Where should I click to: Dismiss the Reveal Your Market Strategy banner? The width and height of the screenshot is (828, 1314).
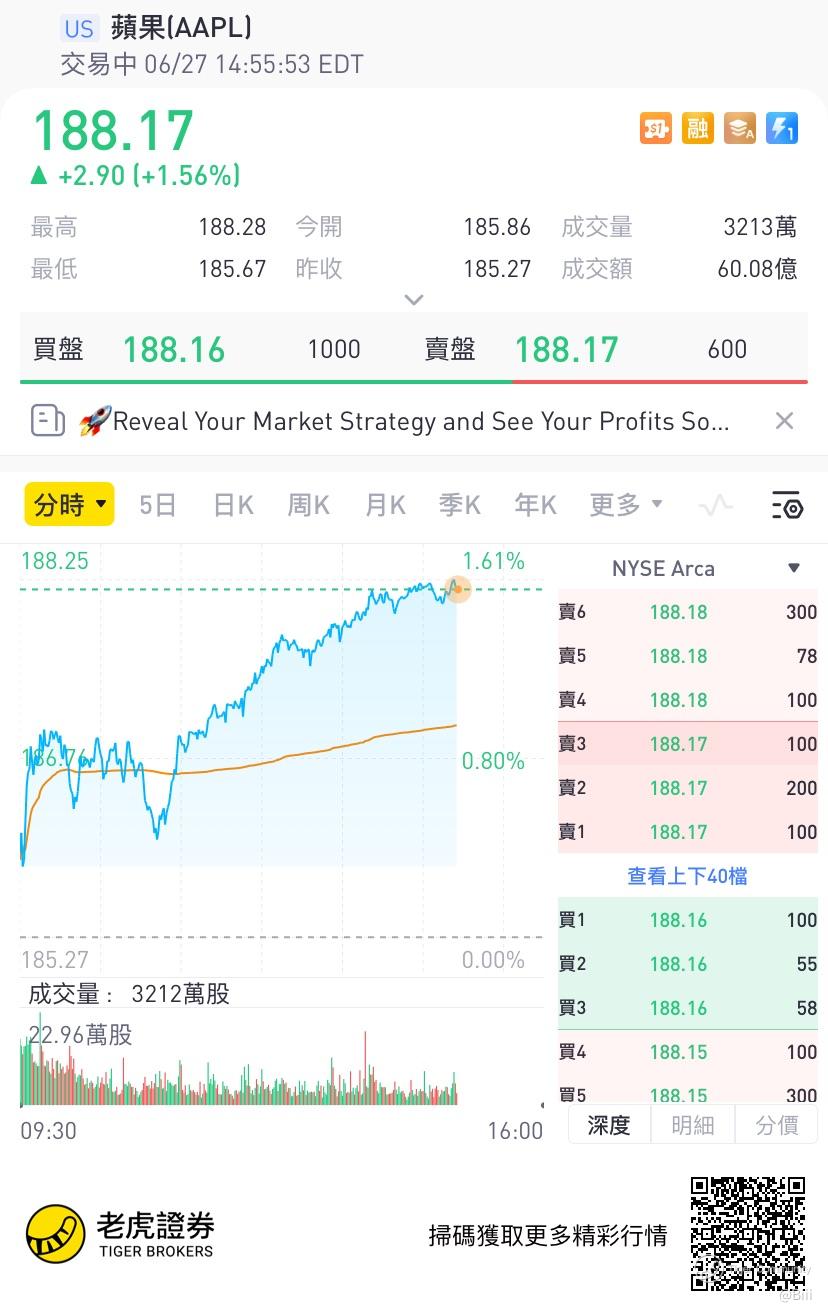coord(785,421)
